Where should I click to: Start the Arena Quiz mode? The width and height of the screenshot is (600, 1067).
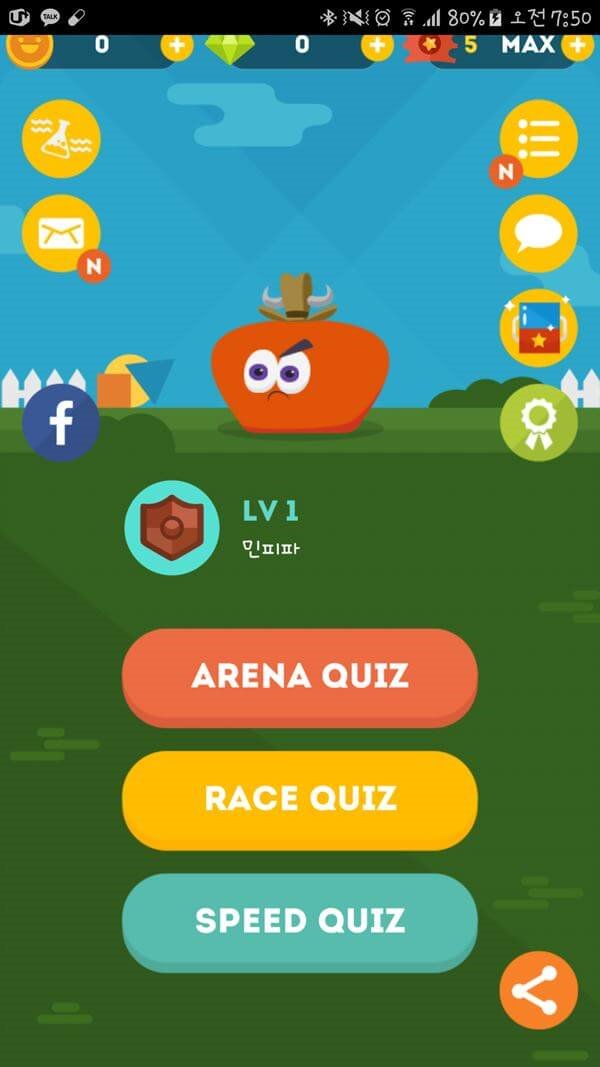tap(299, 676)
